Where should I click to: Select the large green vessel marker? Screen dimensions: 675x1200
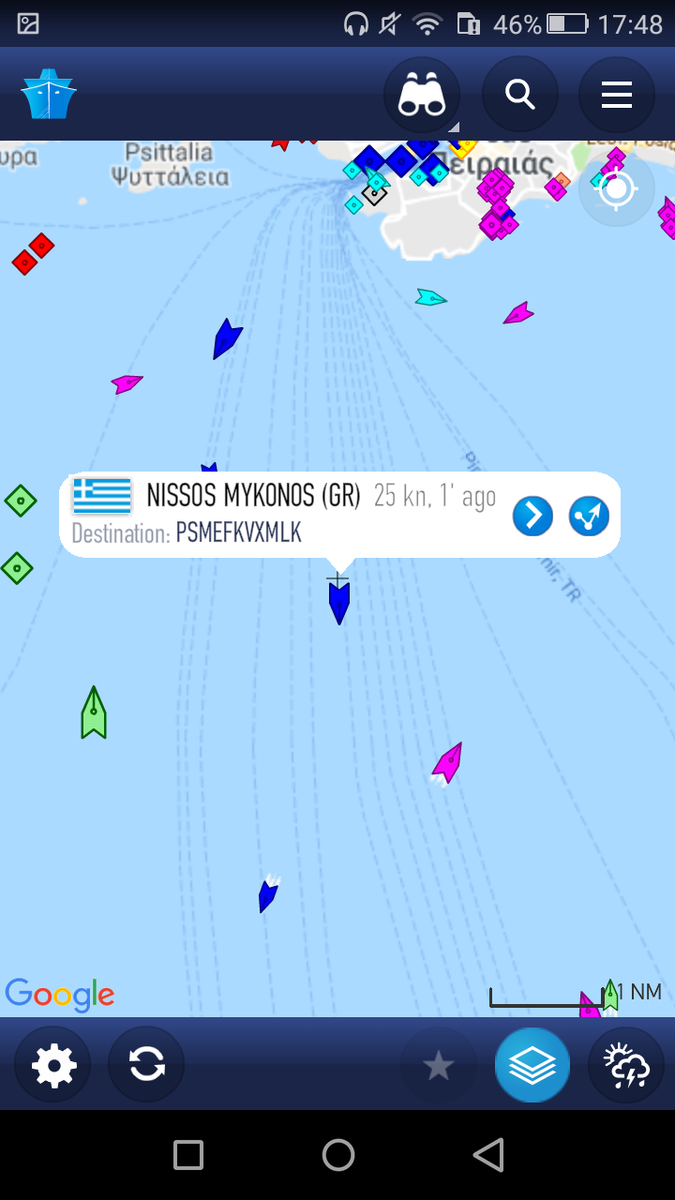(x=93, y=713)
